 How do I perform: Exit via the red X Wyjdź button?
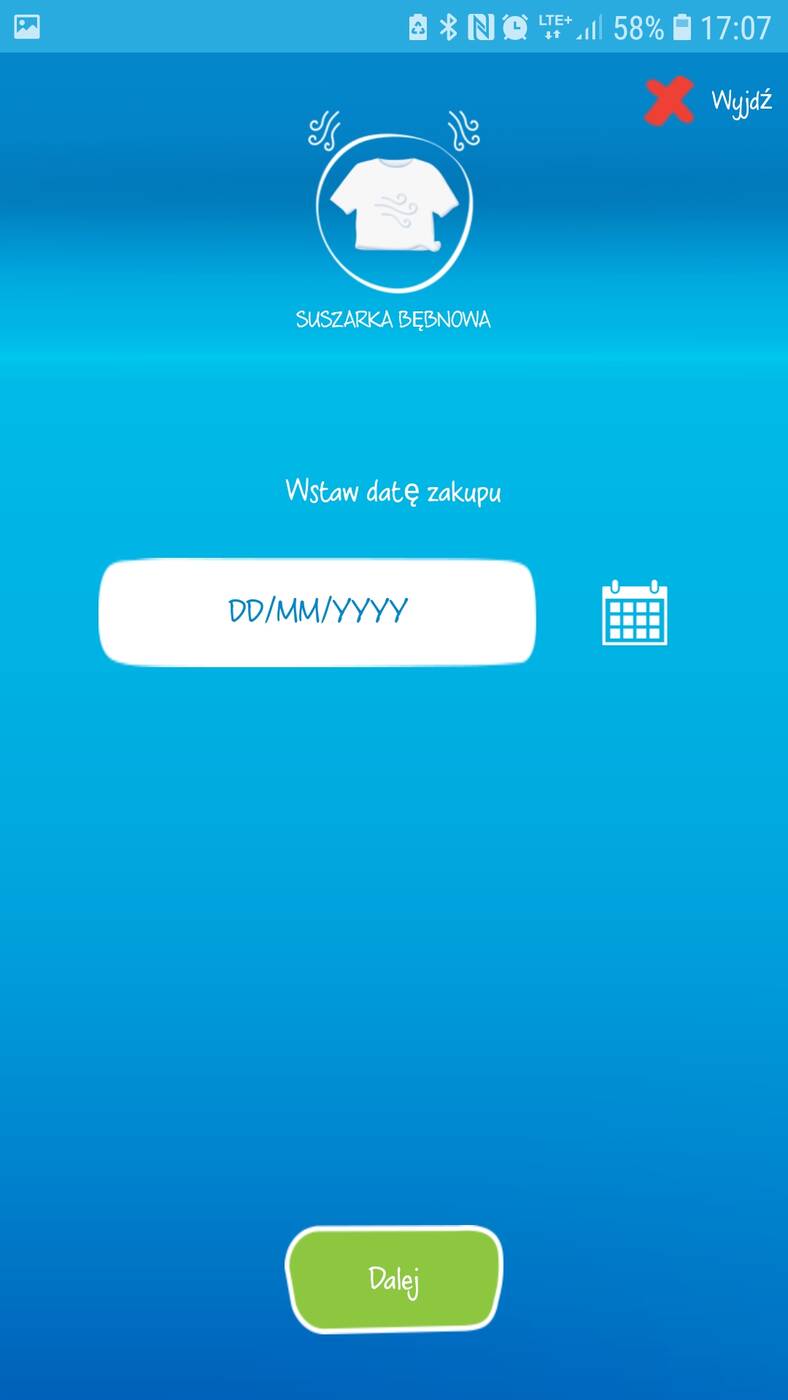tap(669, 101)
